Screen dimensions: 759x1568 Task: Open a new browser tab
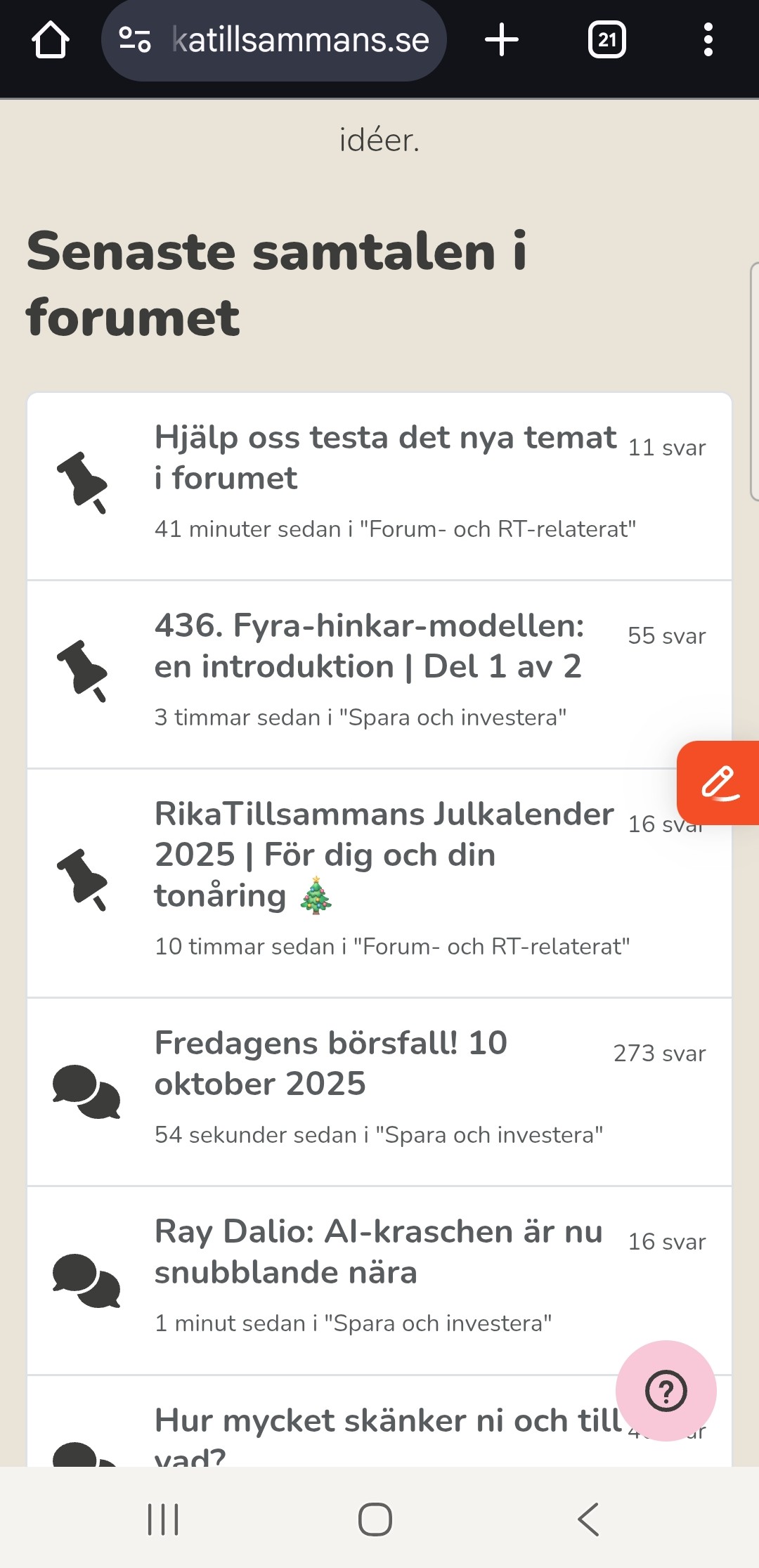pos(502,40)
